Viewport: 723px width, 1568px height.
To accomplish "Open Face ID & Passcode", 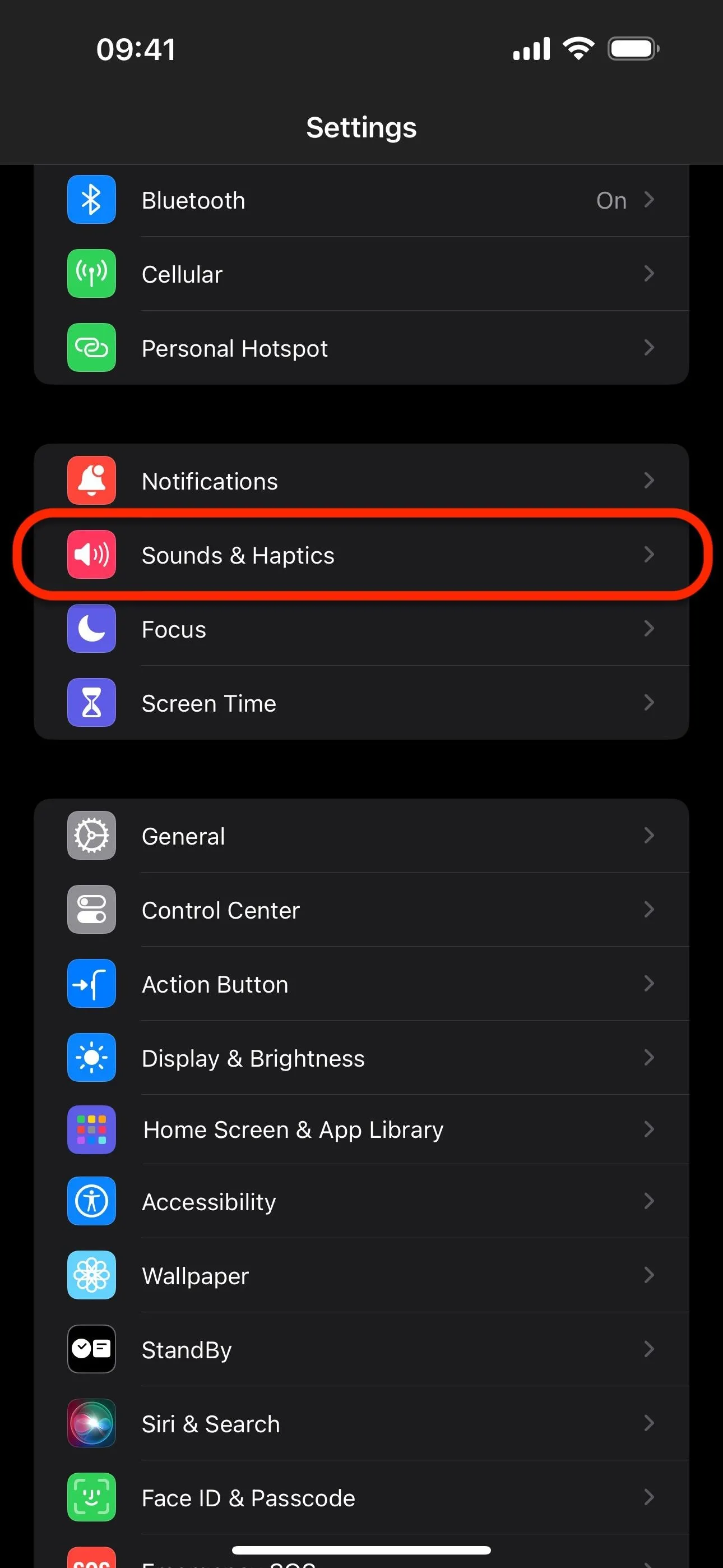I will point(361,1497).
